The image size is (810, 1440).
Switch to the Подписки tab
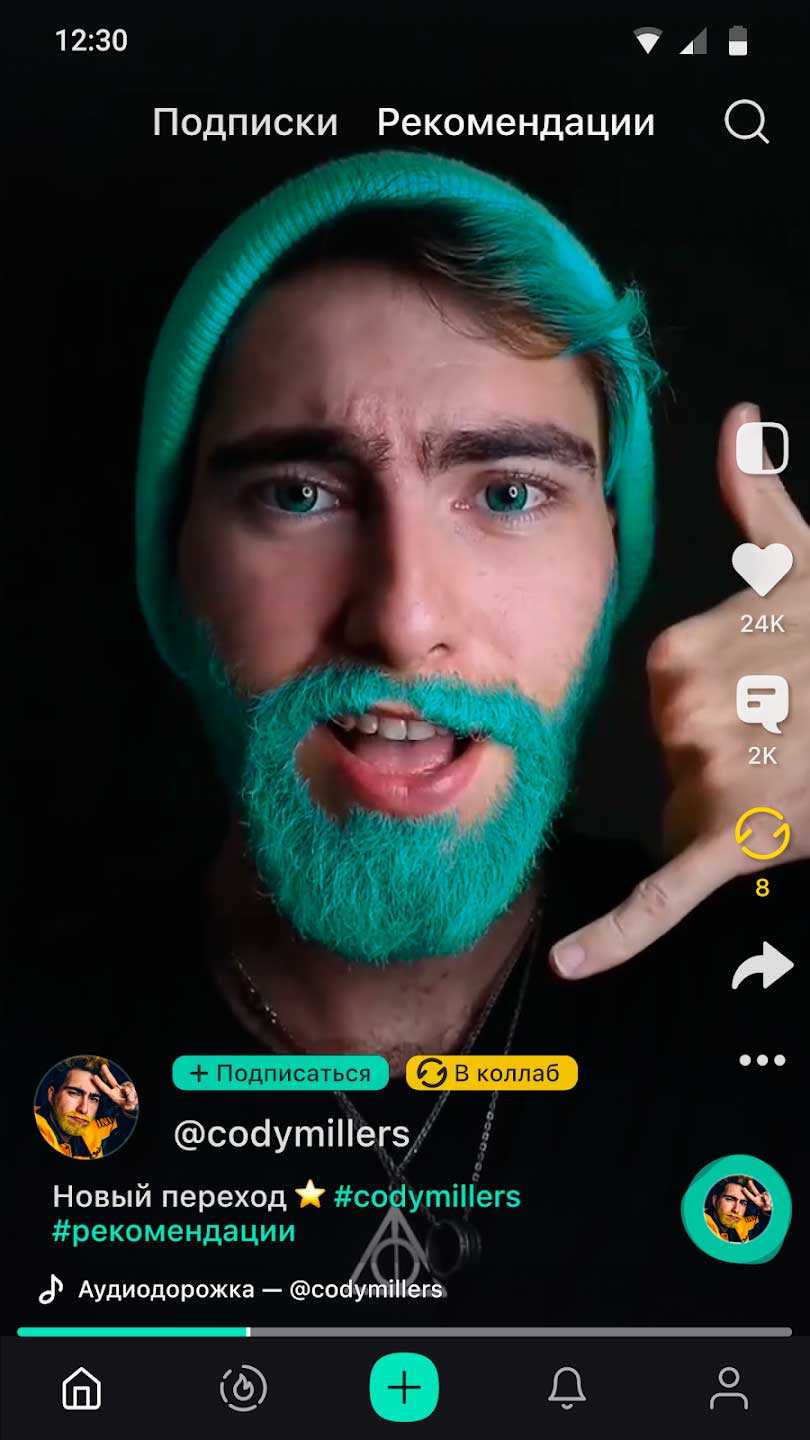point(245,122)
